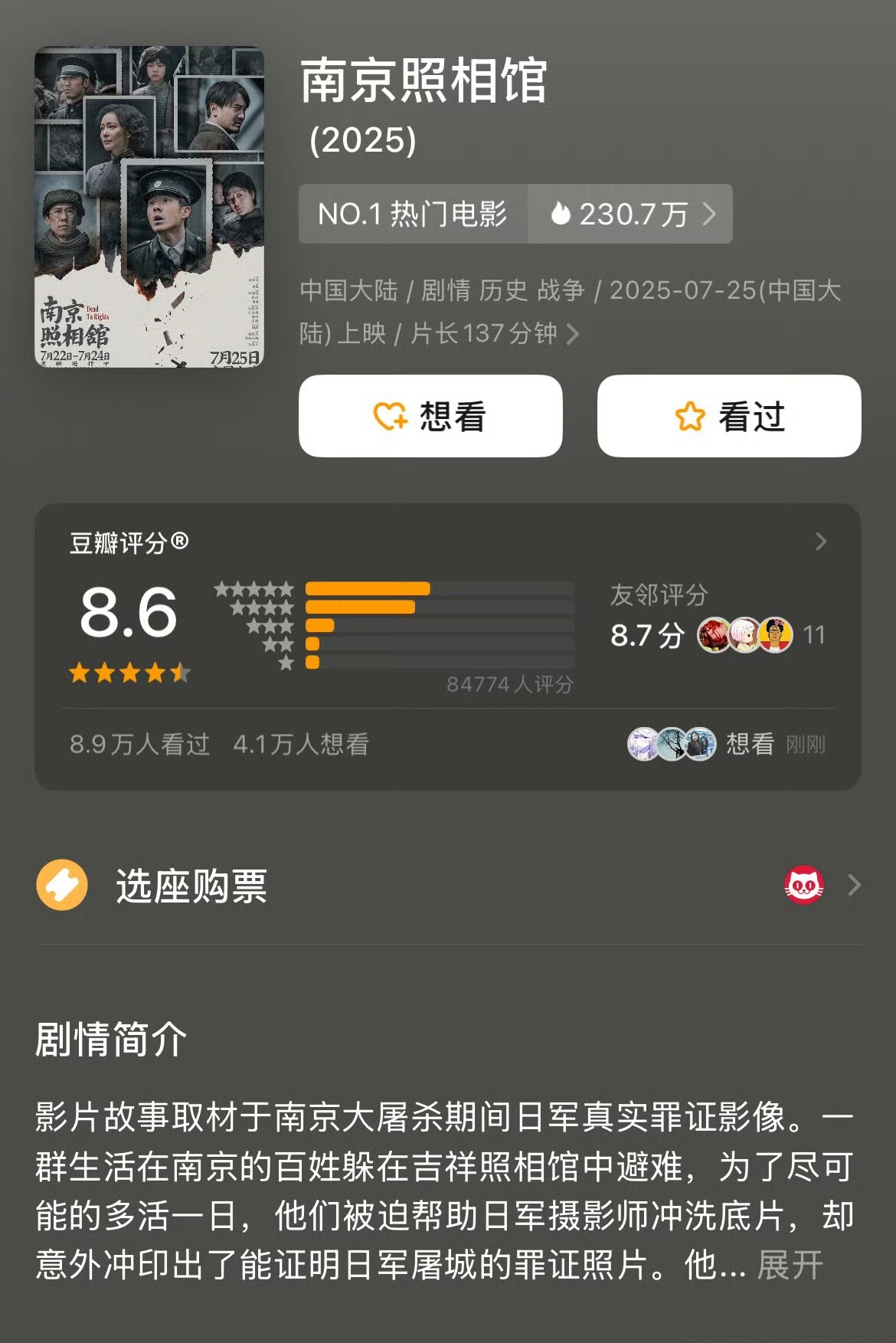The height and width of the screenshot is (1343, 896).
Task: Expand movie info via 片长137分钟 chevron
Action: point(572,334)
